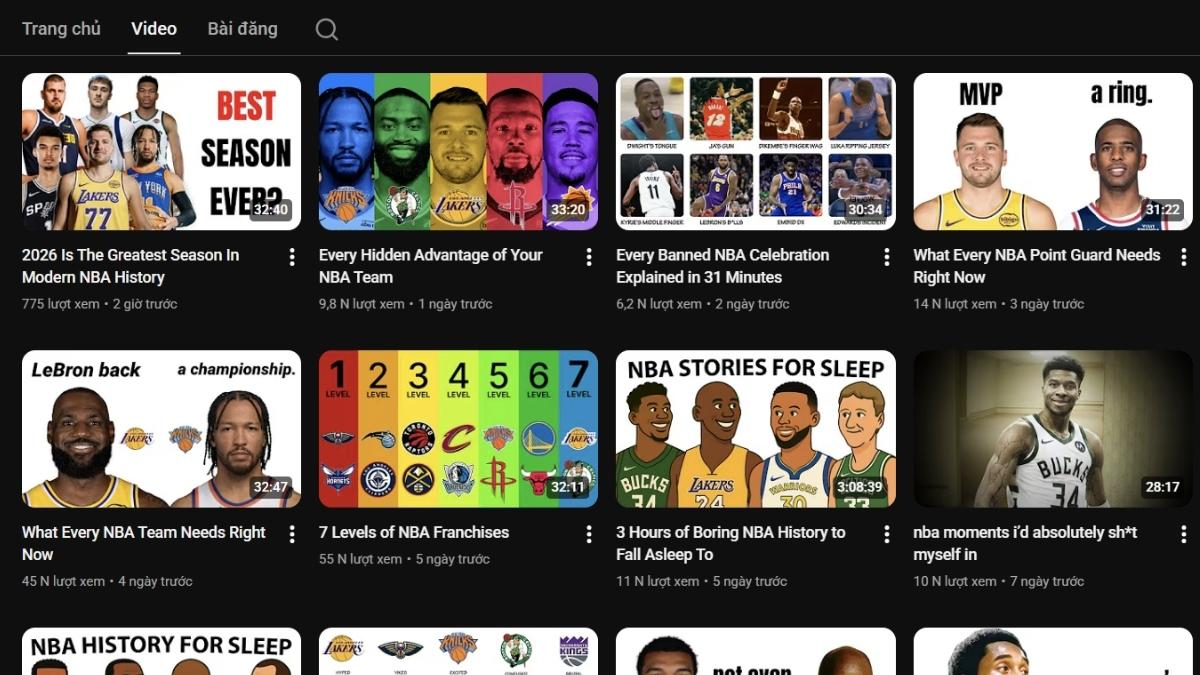
Task: Watch 'Every Banned NBA Celebration Explained' video
Action: coord(755,151)
